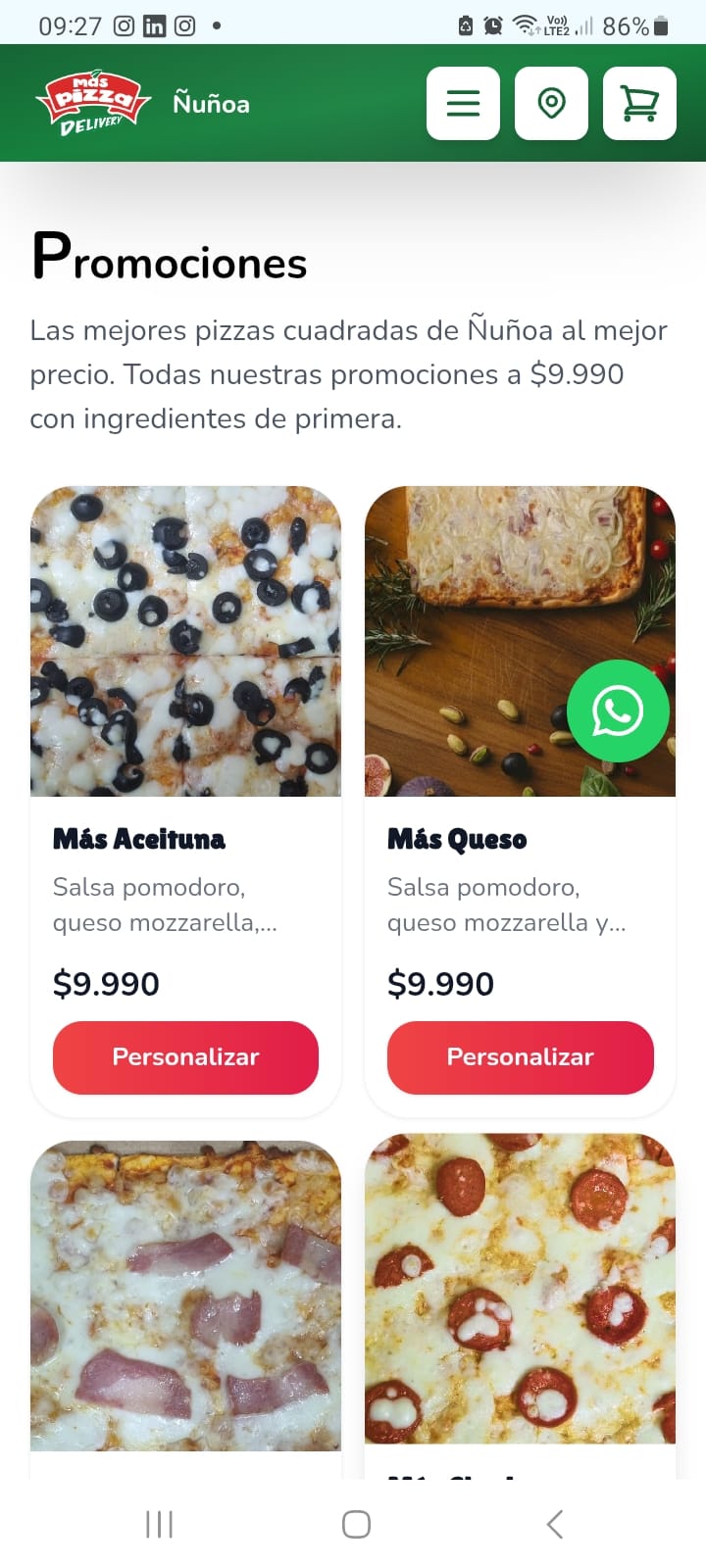Tap the LinkedIn notification icon in status bar
The image size is (706, 1568).
pos(153,25)
